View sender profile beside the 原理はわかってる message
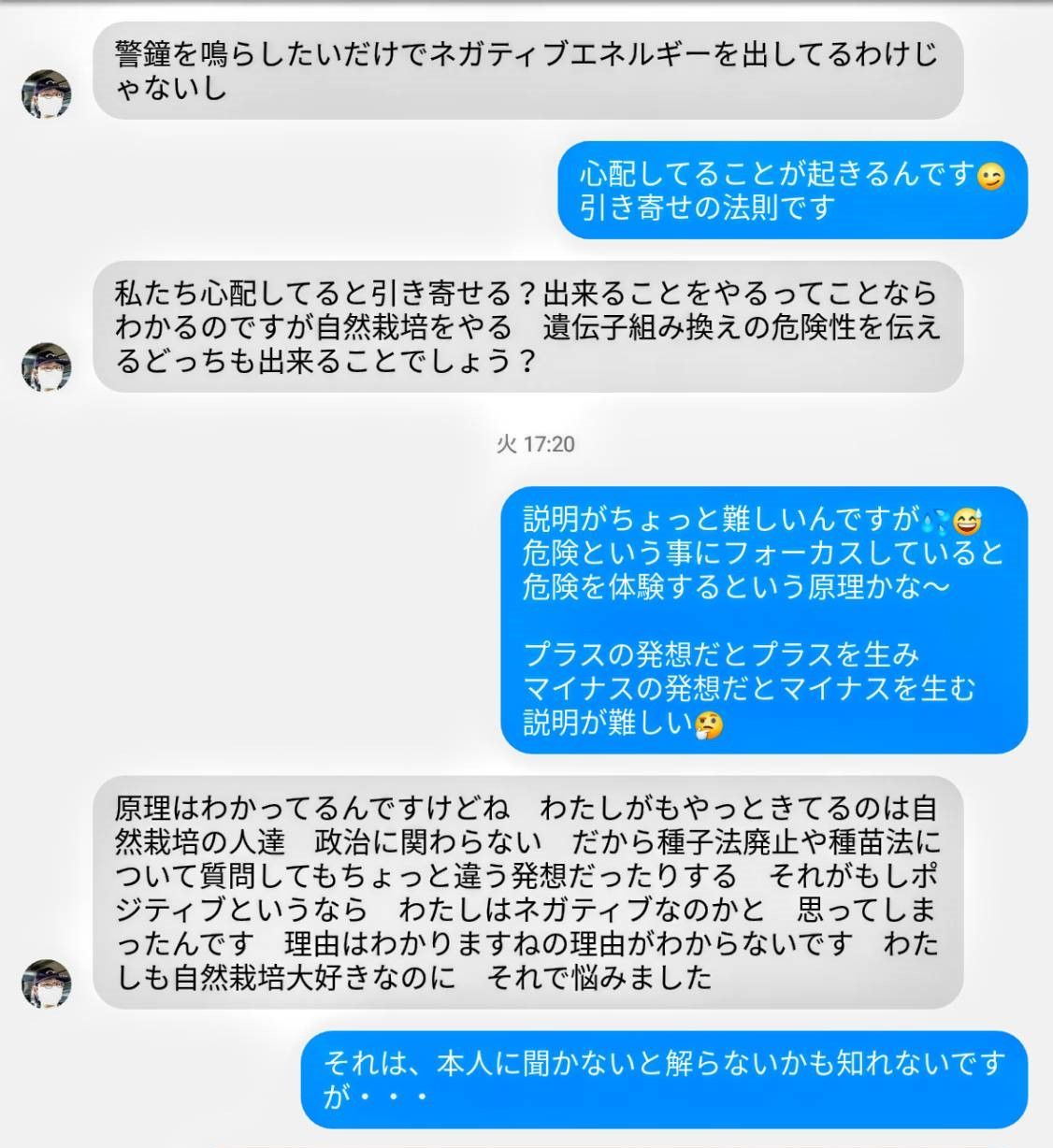The height and width of the screenshot is (1148, 1053). (46, 983)
